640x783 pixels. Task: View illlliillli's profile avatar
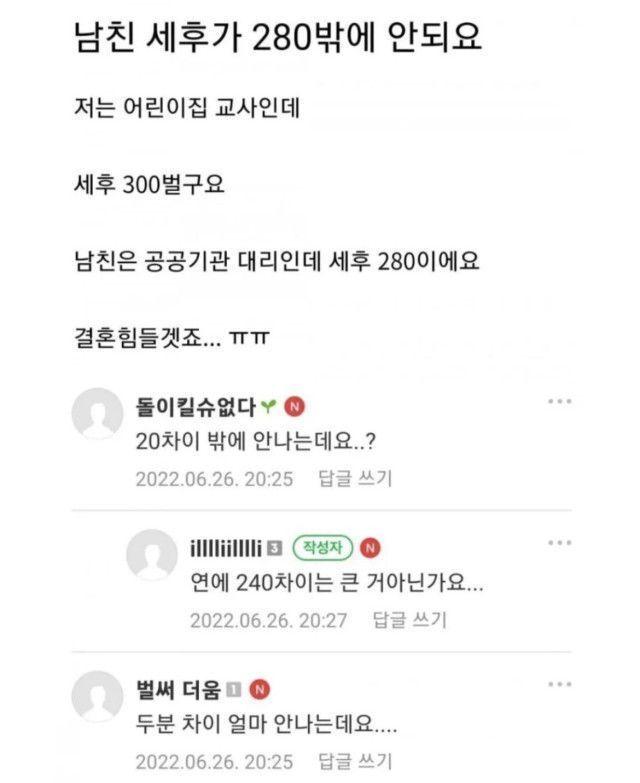(x=153, y=555)
